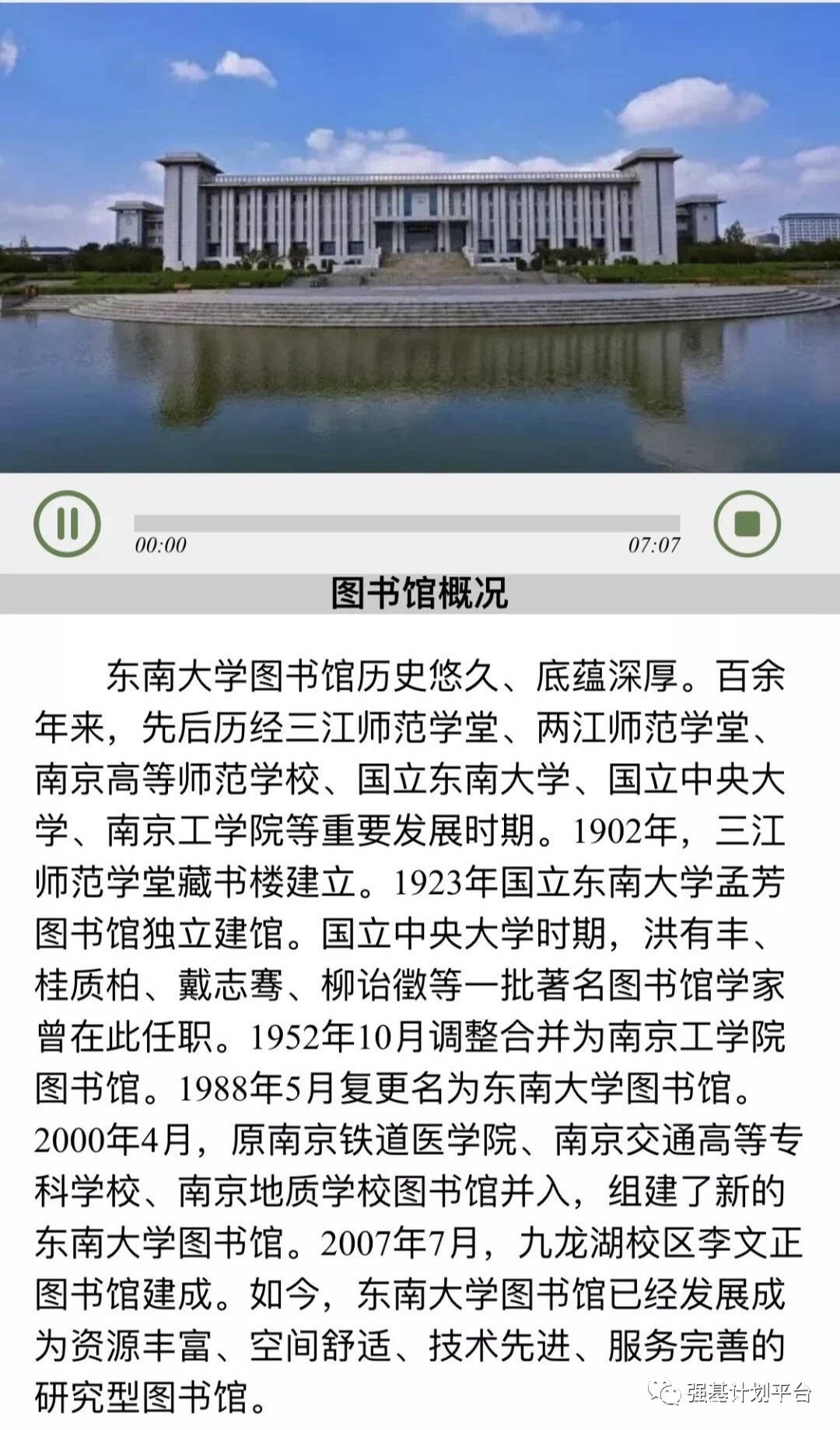This screenshot has height=1430, width=840.
Task: Pause the library audio guide
Action: click(x=67, y=524)
